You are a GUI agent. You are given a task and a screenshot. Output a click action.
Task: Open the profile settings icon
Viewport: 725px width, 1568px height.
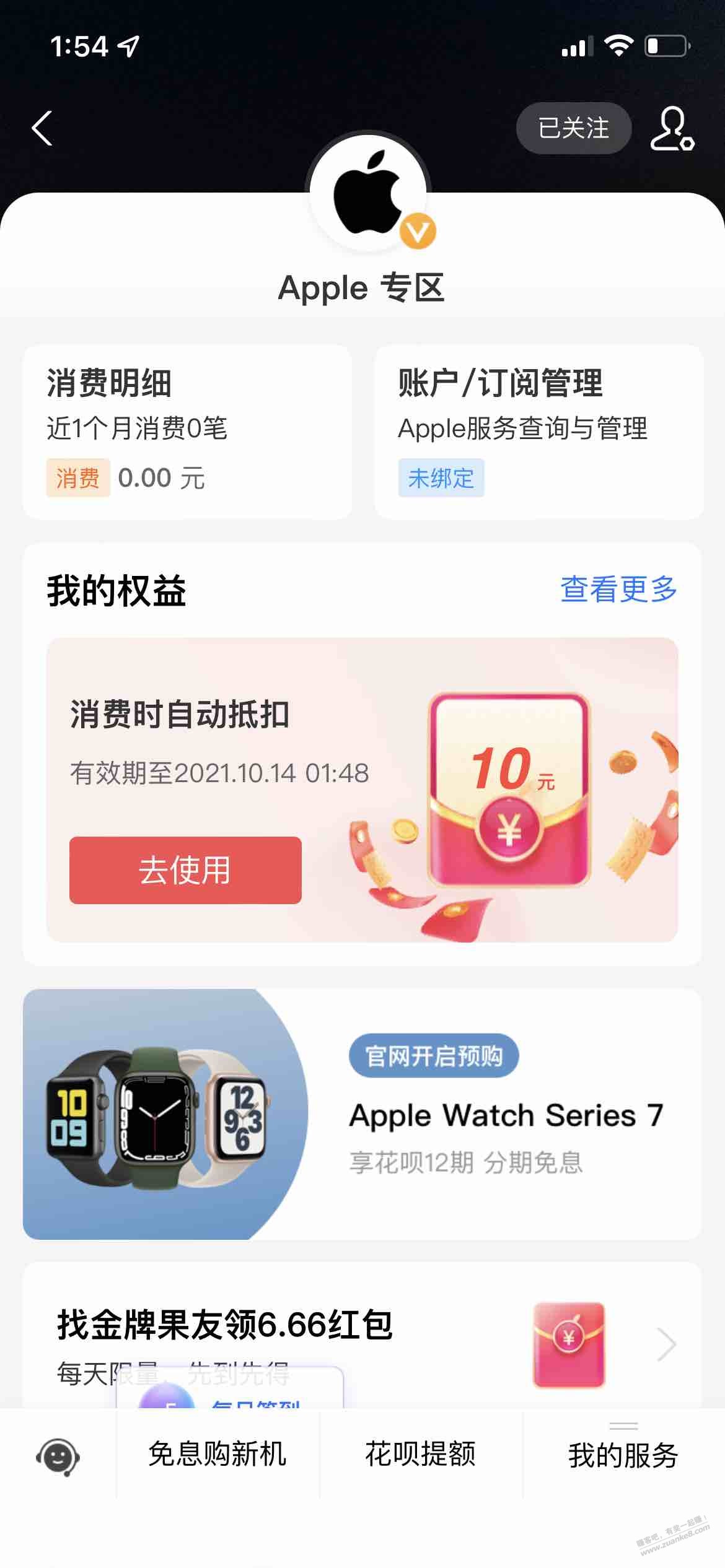[672, 128]
